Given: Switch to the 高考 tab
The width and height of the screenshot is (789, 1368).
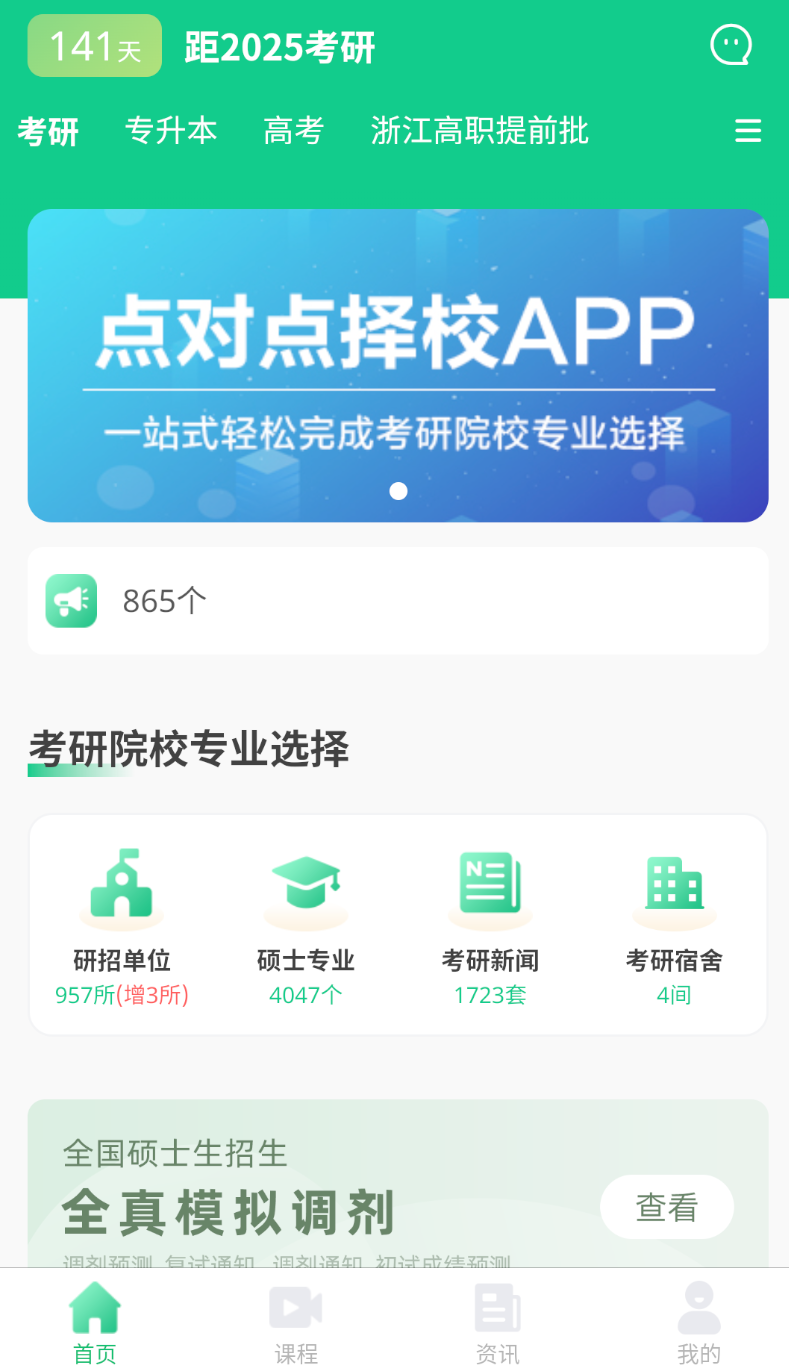Looking at the screenshot, I should pyautogui.click(x=293, y=131).
